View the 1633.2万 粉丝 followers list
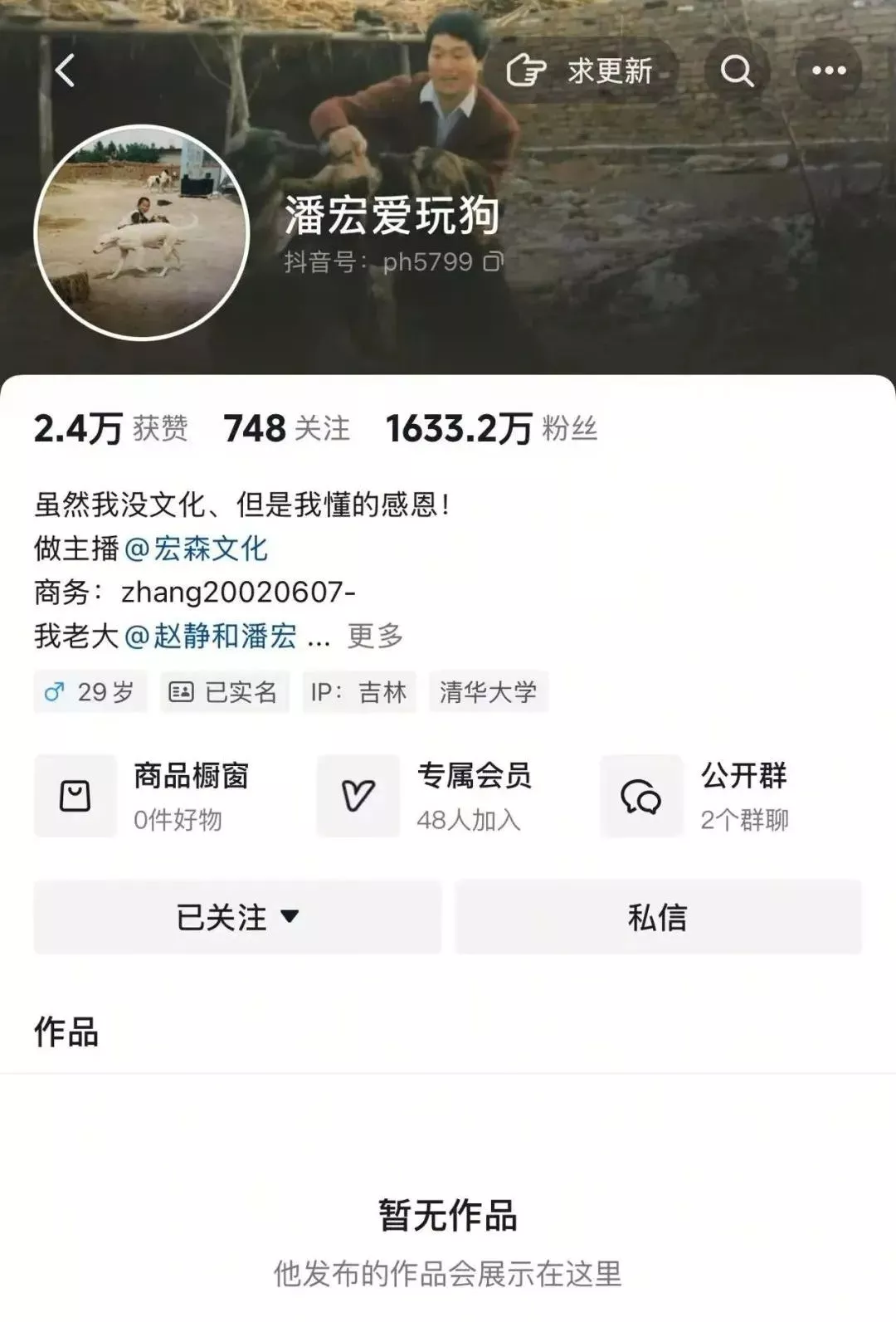 (x=490, y=428)
